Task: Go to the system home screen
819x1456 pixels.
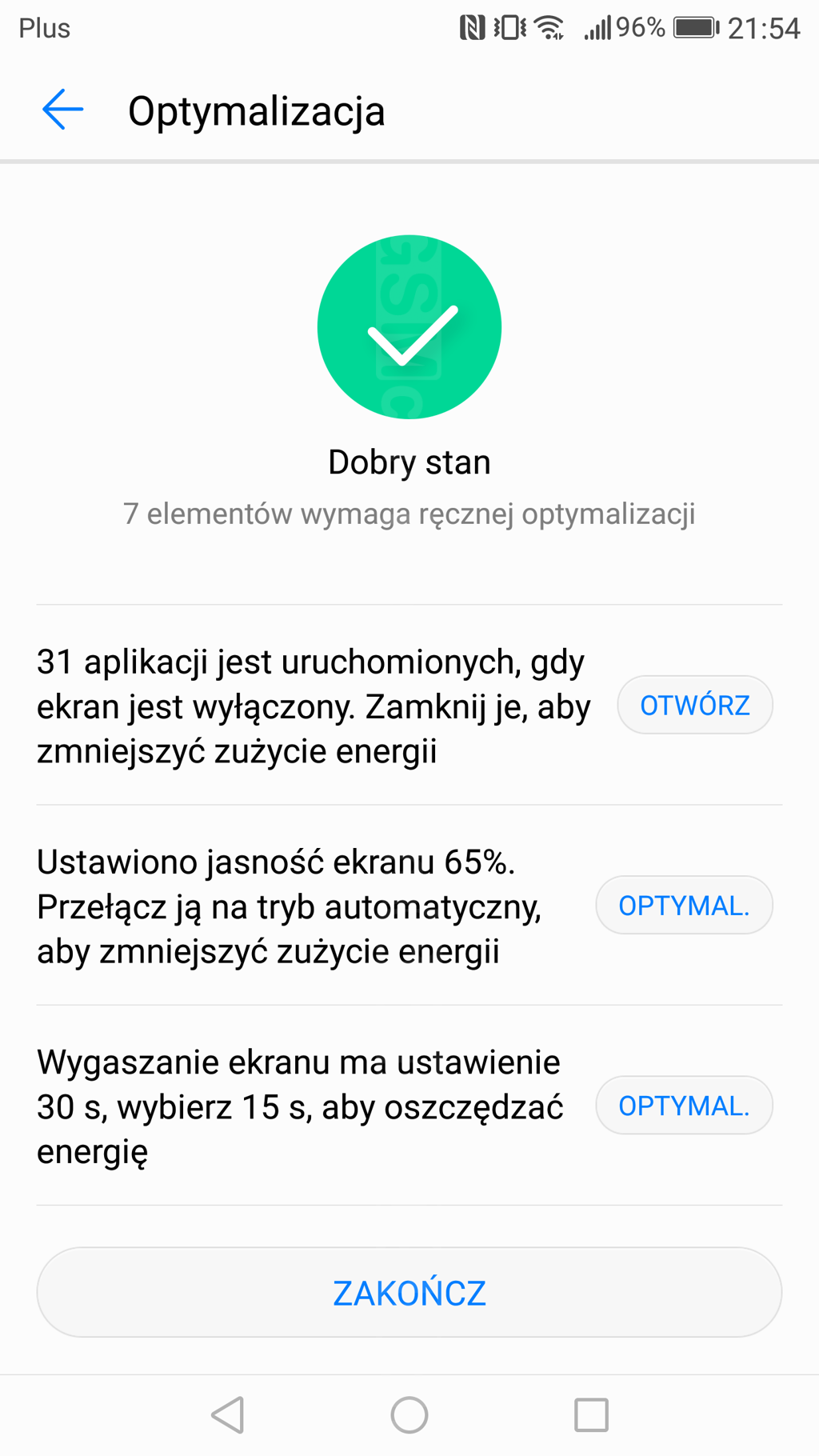Action: pyautogui.click(x=409, y=1414)
